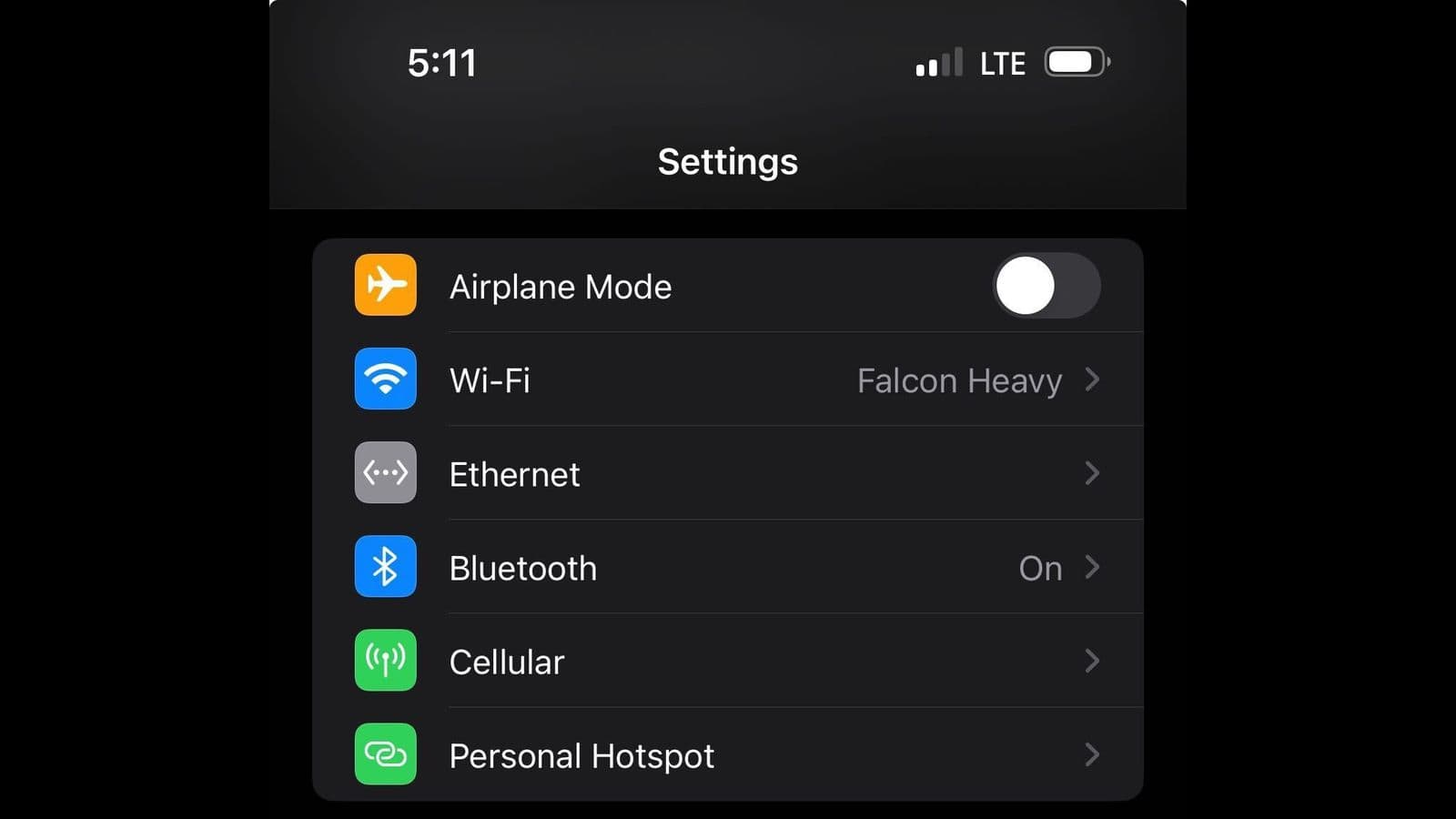
Task: Open Wi-Fi settings for Falcon Heavy
Action: click(728, 380)
